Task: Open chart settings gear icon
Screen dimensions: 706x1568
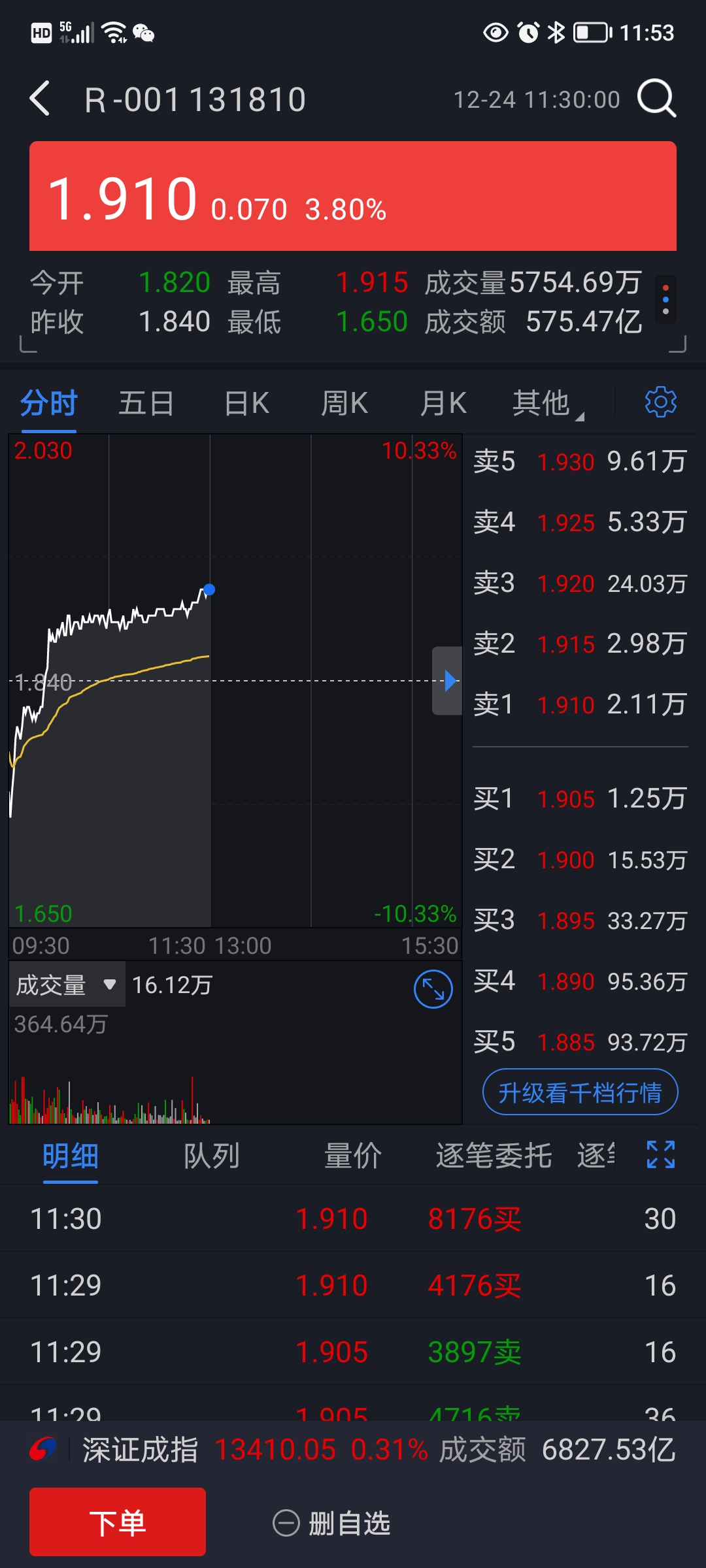Action: point(660,402)
